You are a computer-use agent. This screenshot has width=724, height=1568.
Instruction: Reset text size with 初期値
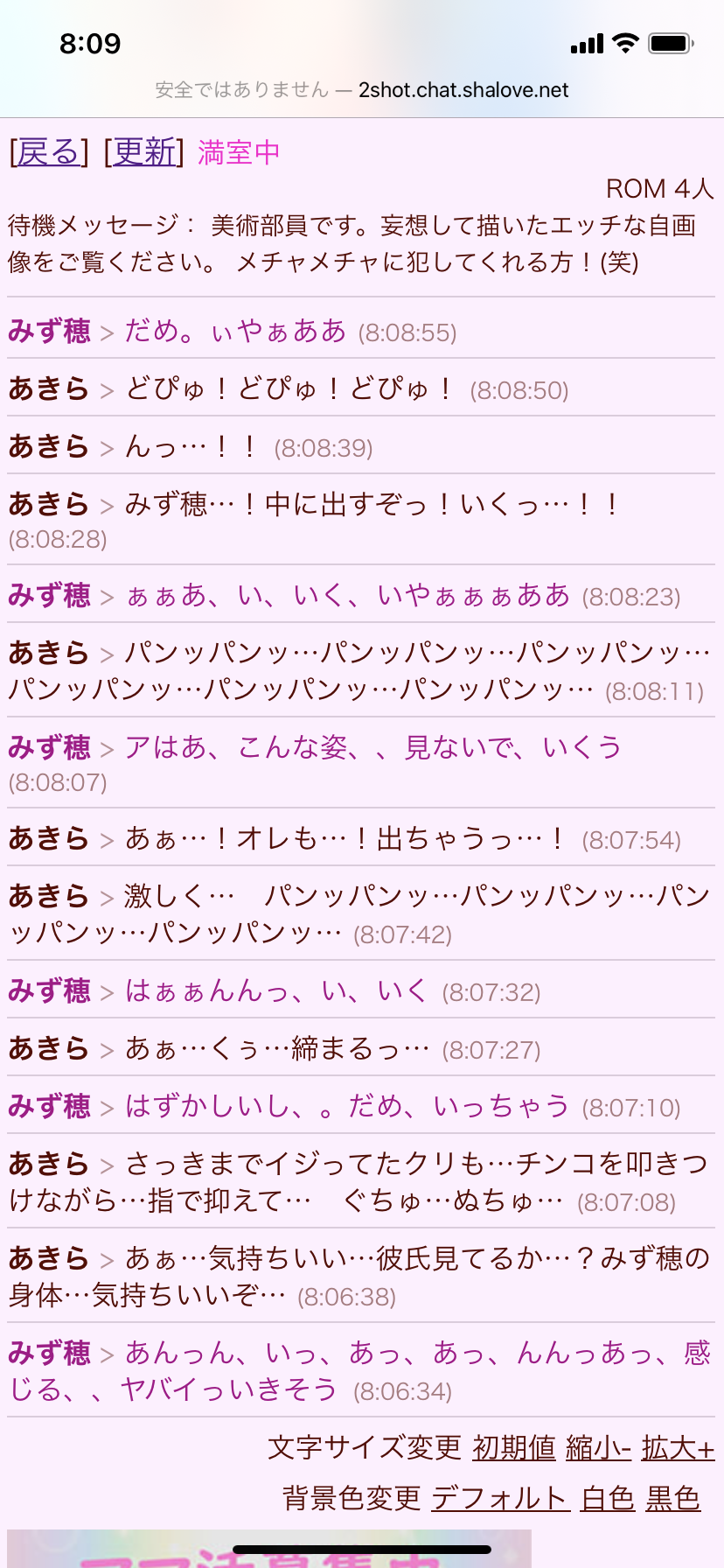514,1448
